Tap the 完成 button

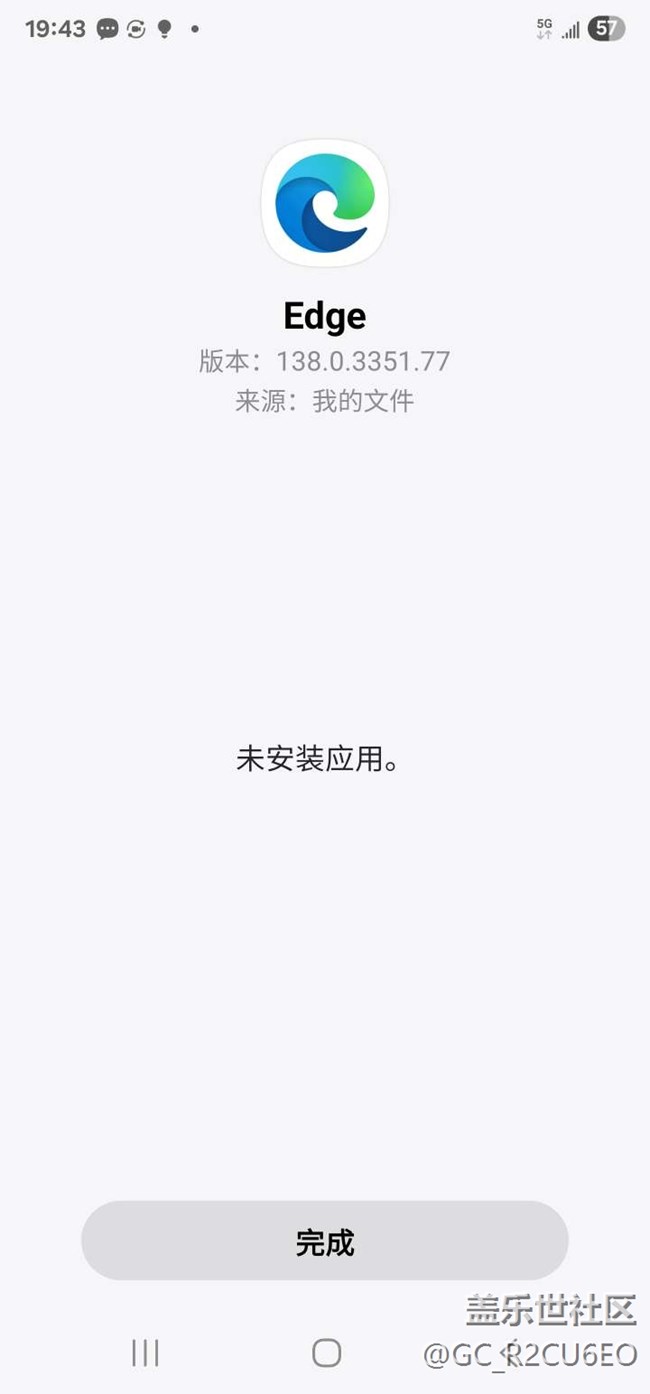click(x=325, y=1241)
